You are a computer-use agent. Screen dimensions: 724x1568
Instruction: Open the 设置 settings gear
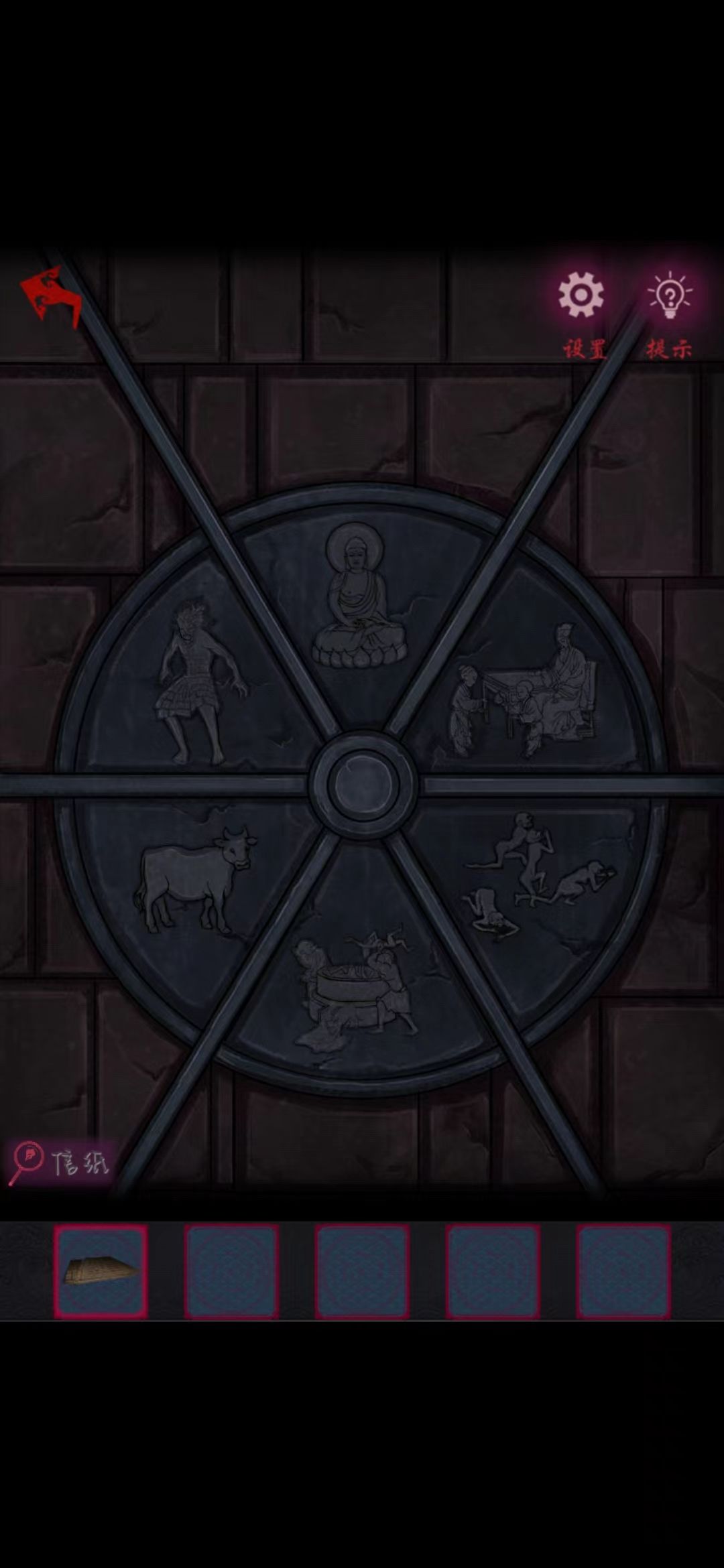(581, 296)
